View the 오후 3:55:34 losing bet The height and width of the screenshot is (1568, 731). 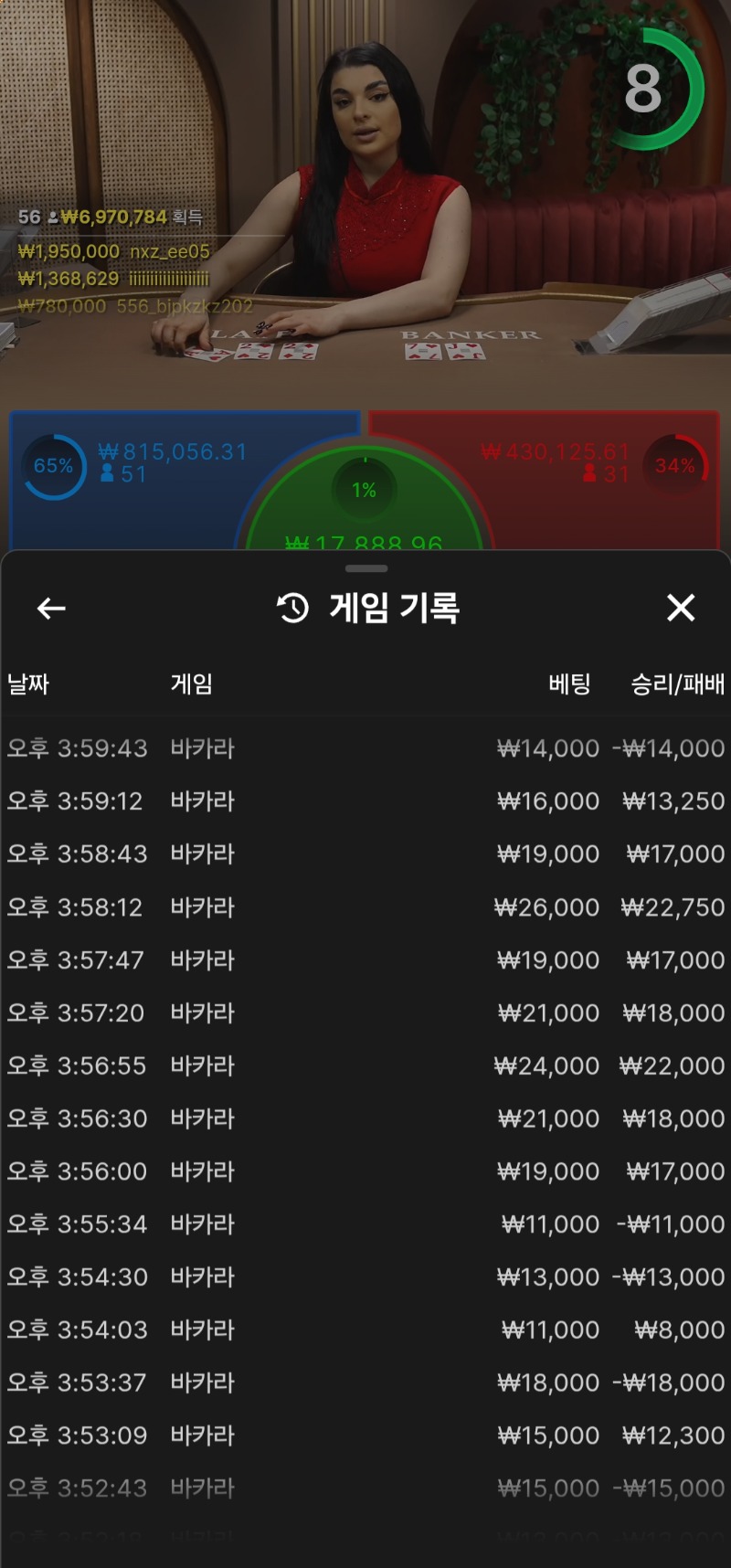365,1224
